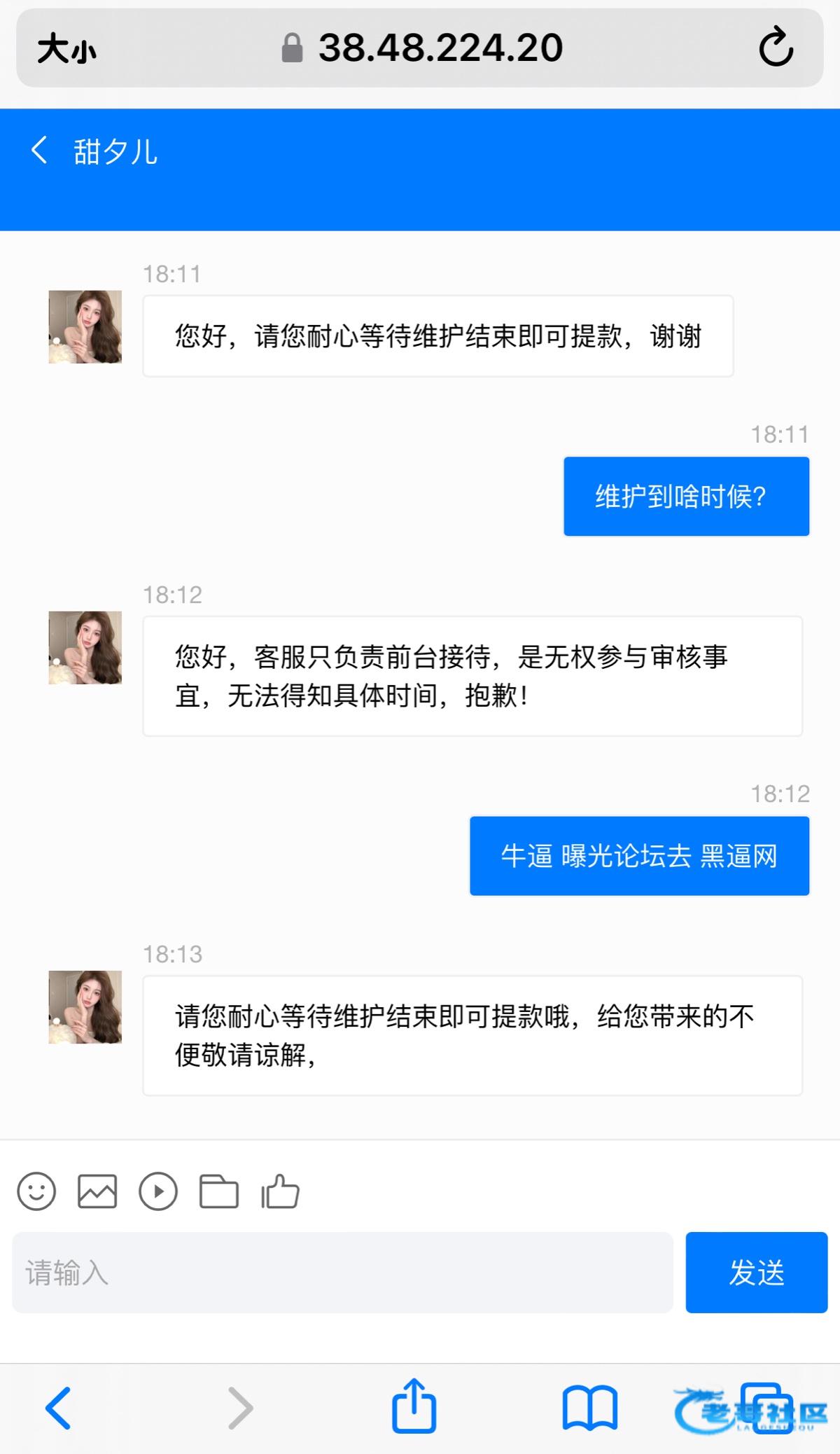Edit the 38.48.224.20 address bar
Image resolution: width=840 pixels, height=1454 pixels.
(x=440, y=48)
